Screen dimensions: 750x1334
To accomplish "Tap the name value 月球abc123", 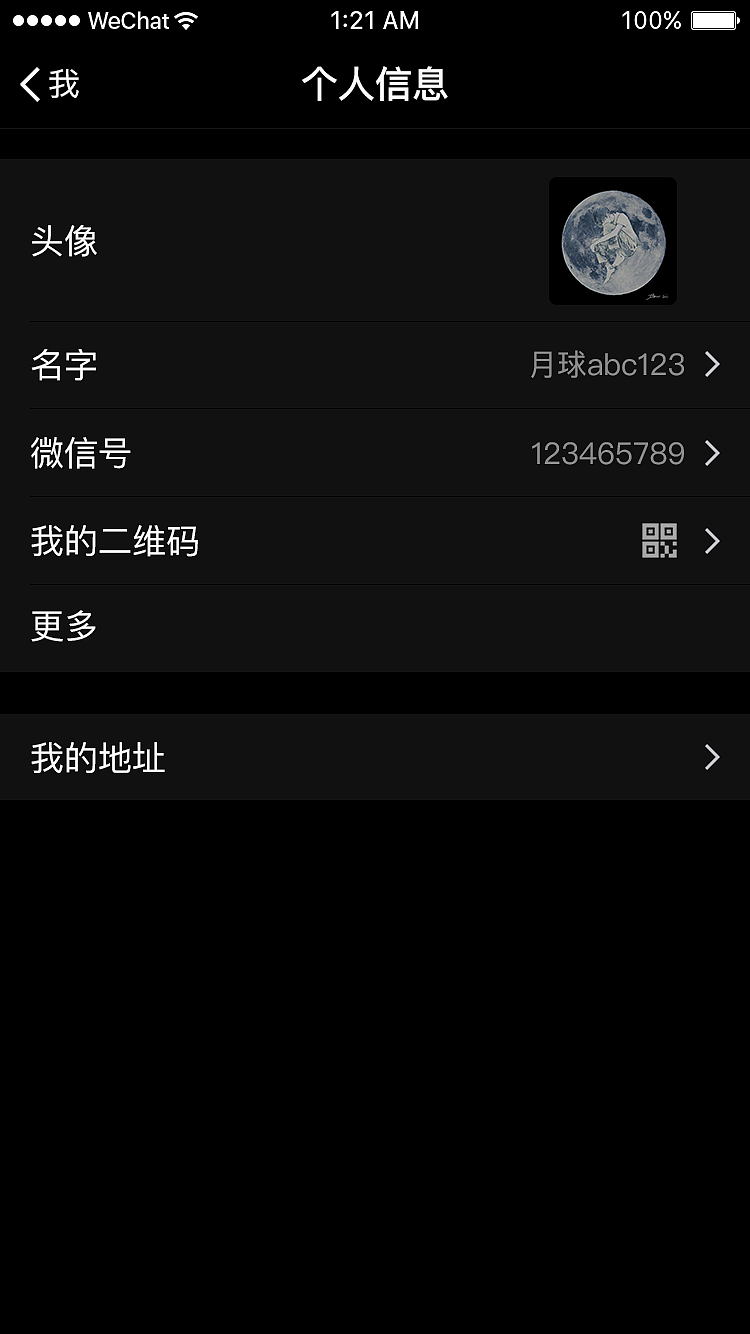I will 608,365.
